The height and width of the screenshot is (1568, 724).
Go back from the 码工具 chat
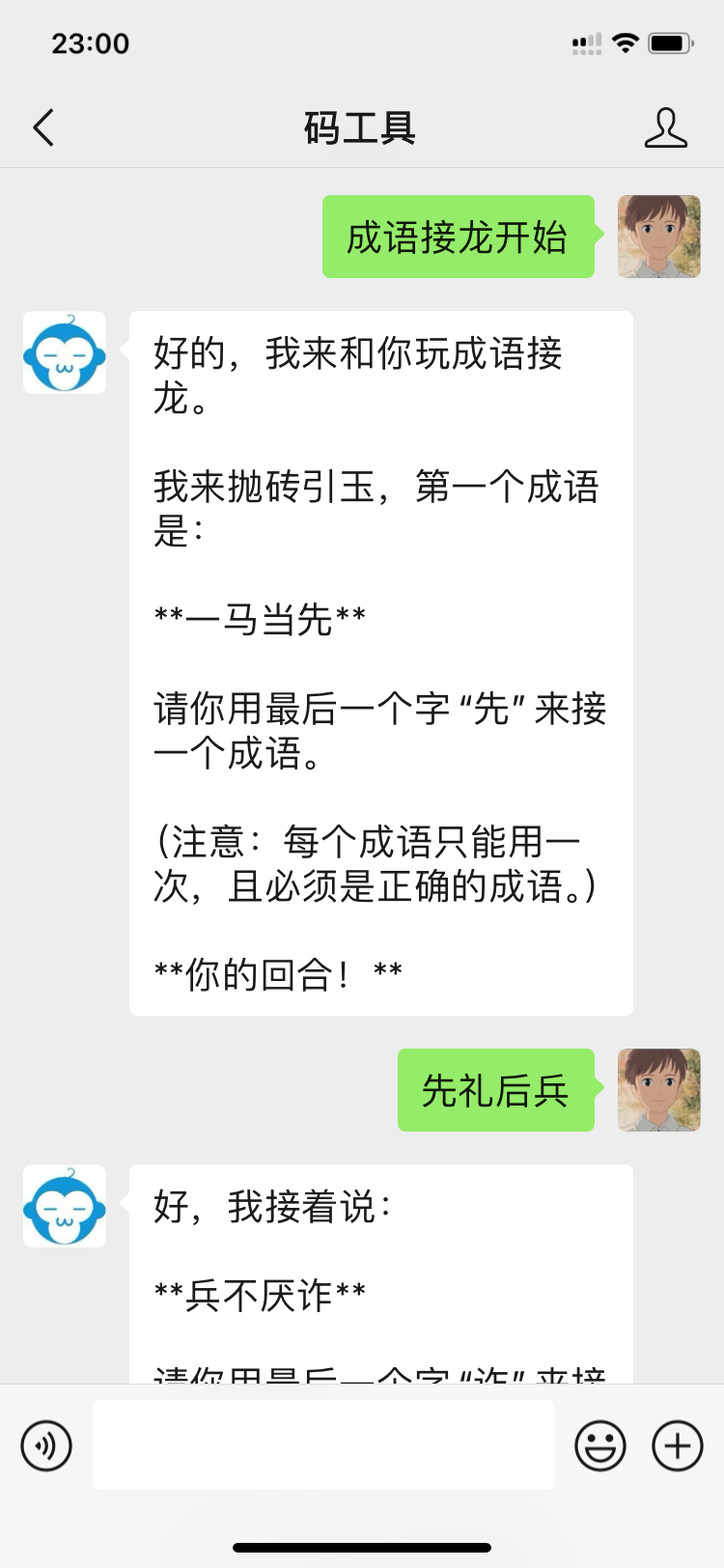pyautogui.click(x=43, y=127)
